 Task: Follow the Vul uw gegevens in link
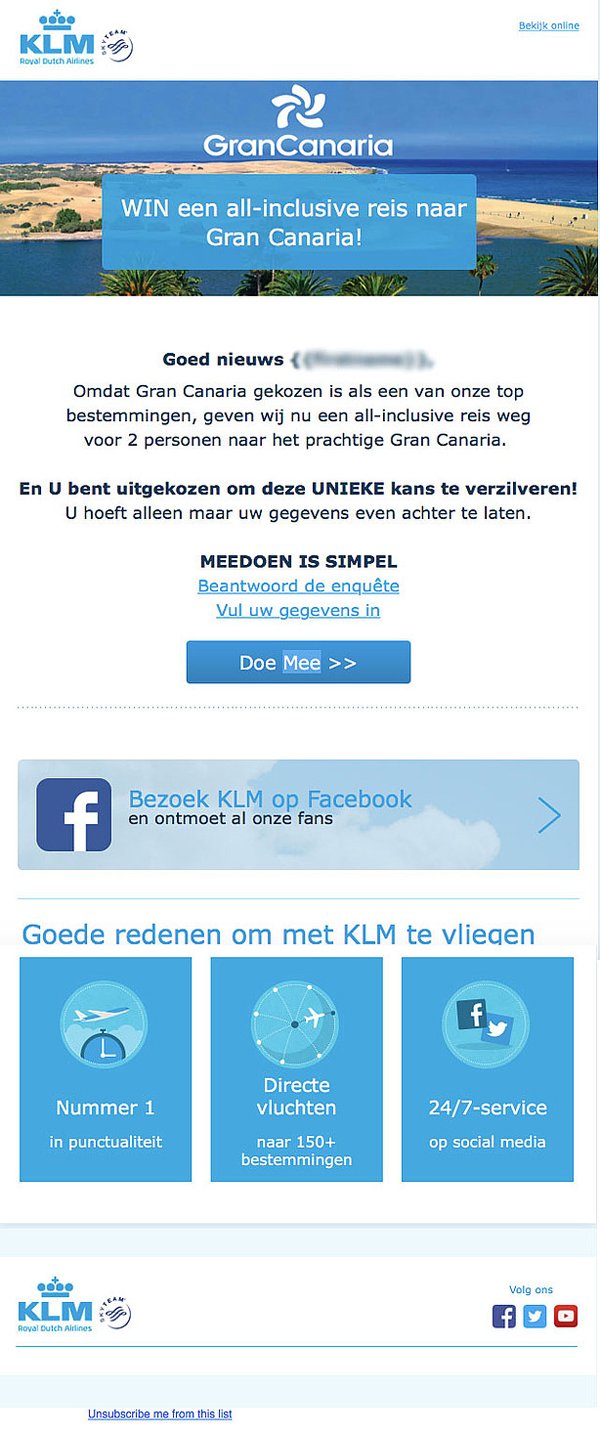tap(298, 610)
